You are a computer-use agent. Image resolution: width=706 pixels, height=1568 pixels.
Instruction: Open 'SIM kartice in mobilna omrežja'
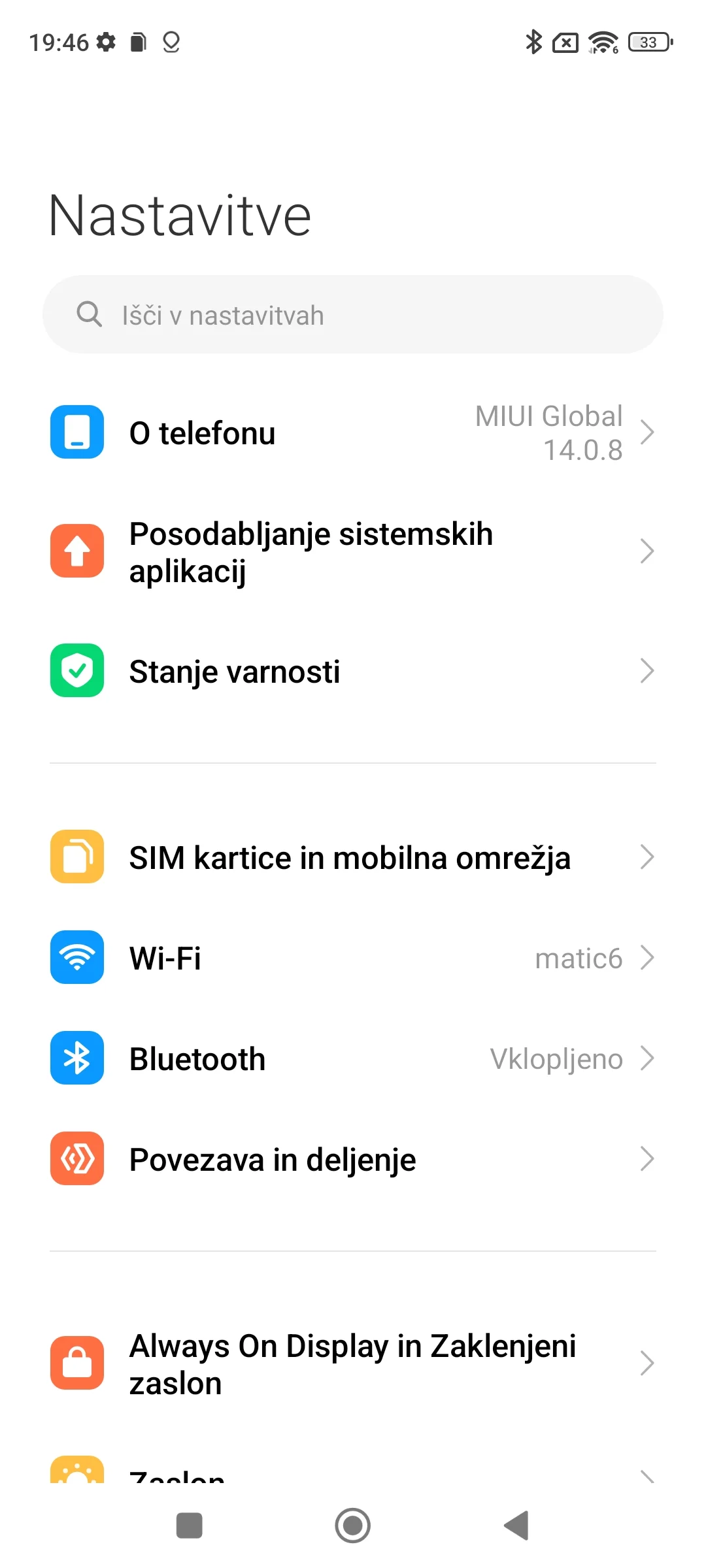point(353,857)
